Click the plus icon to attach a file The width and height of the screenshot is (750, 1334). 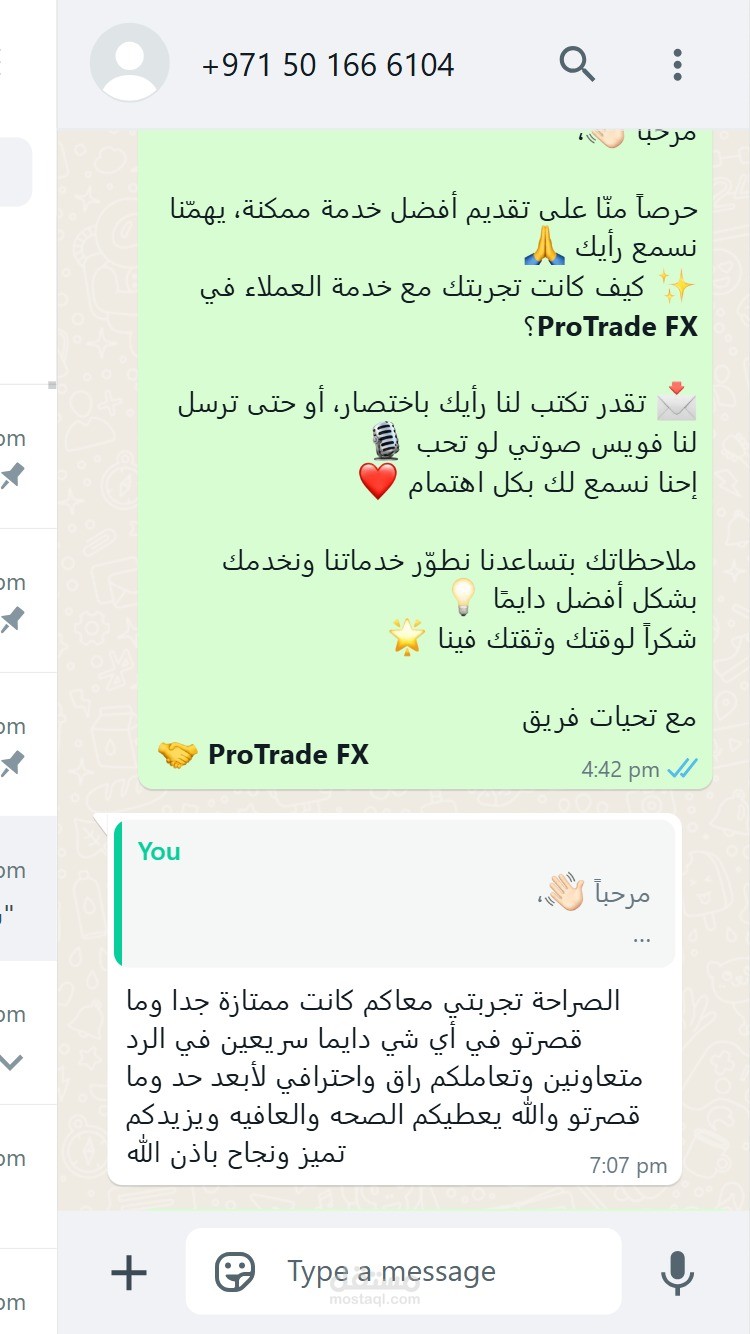[128, 1271]
